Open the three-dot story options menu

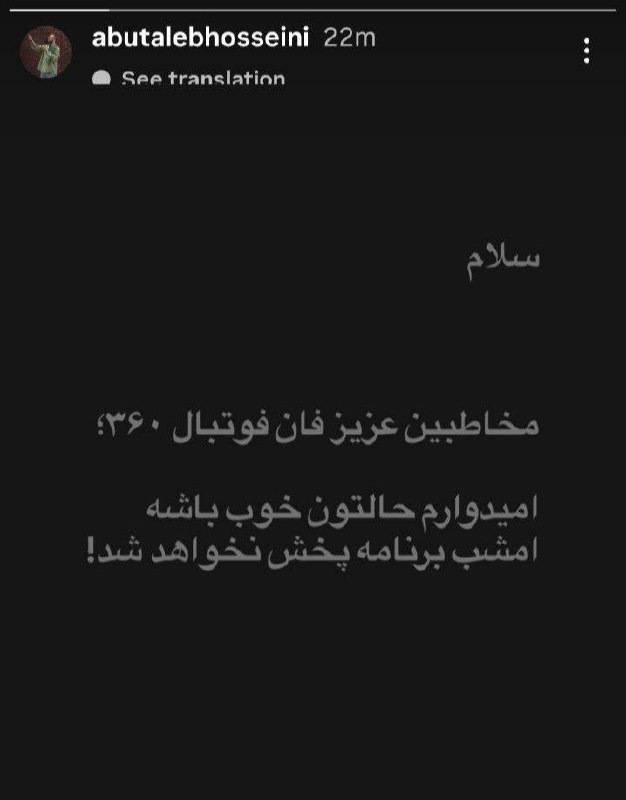point(588,50)
